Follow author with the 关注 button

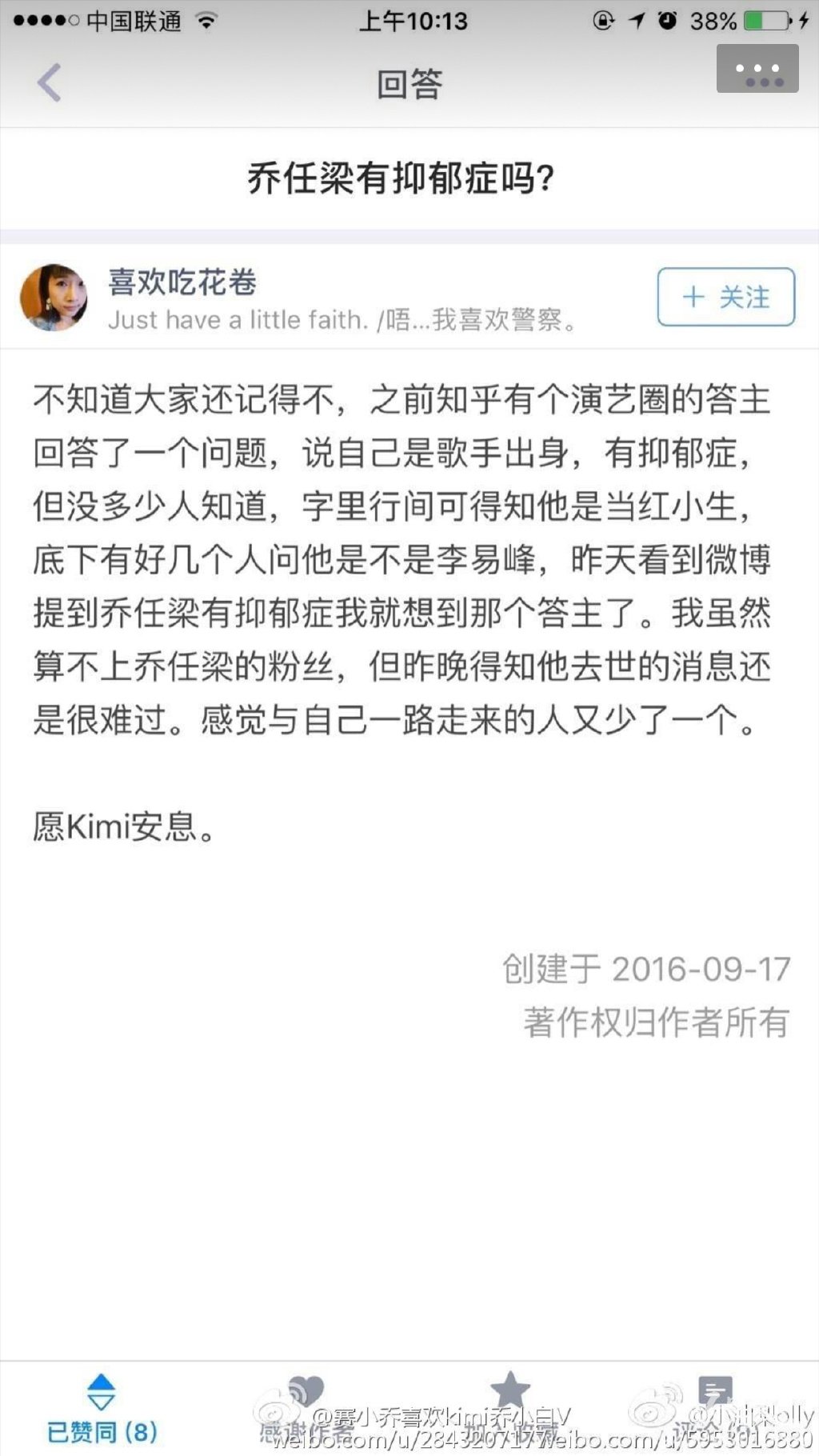[725, 297]
